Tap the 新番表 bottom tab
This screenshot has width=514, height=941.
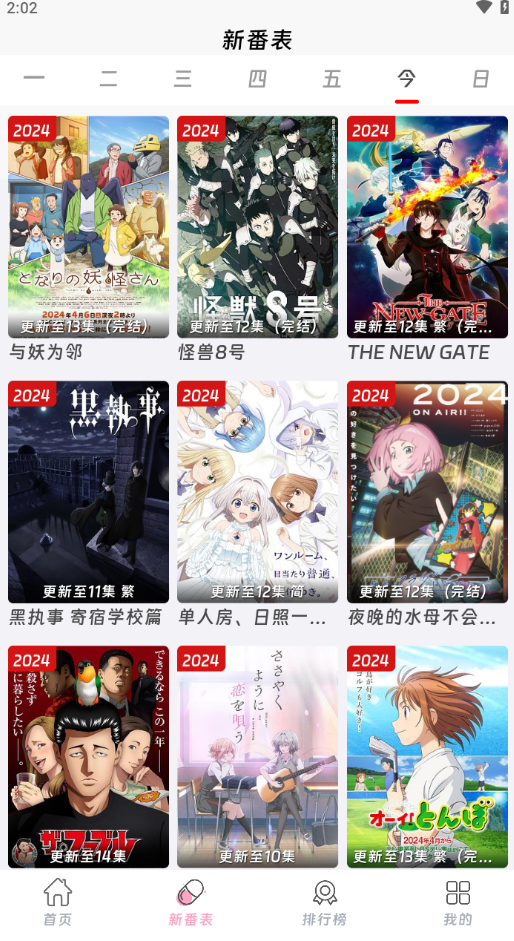(x=191, y=902)
